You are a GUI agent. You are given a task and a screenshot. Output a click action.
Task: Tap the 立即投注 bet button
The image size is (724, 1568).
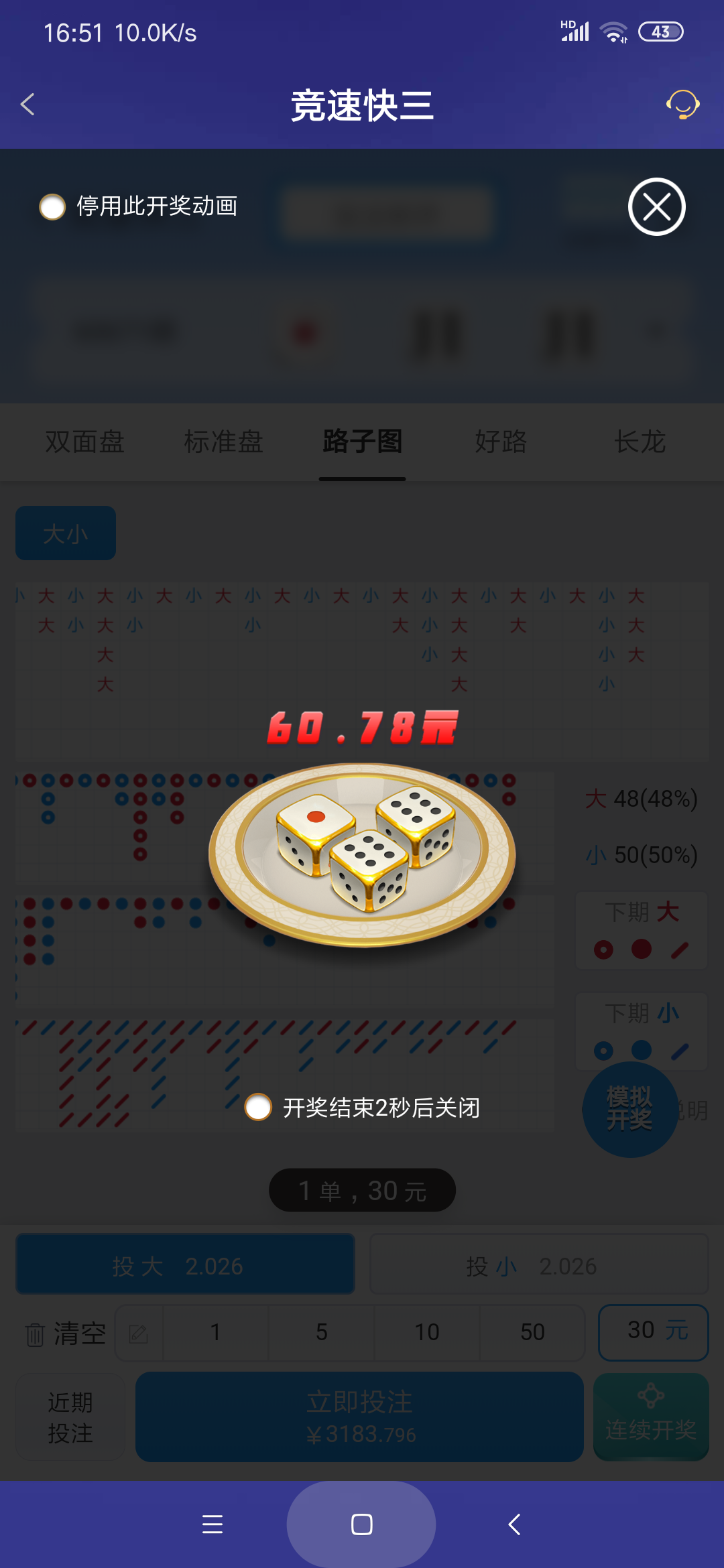click(x=360, y=1417)
